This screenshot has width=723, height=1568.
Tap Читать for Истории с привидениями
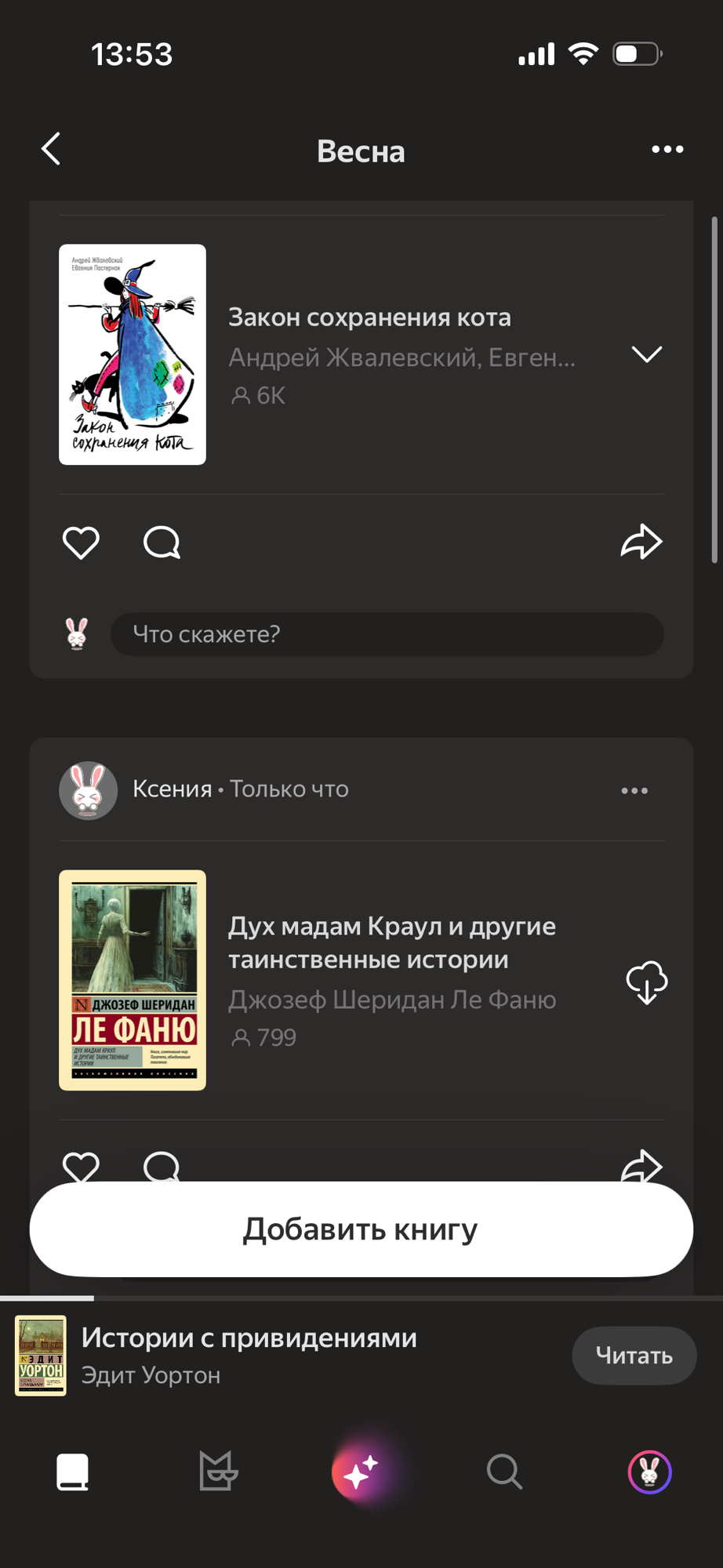(634, 1356)
